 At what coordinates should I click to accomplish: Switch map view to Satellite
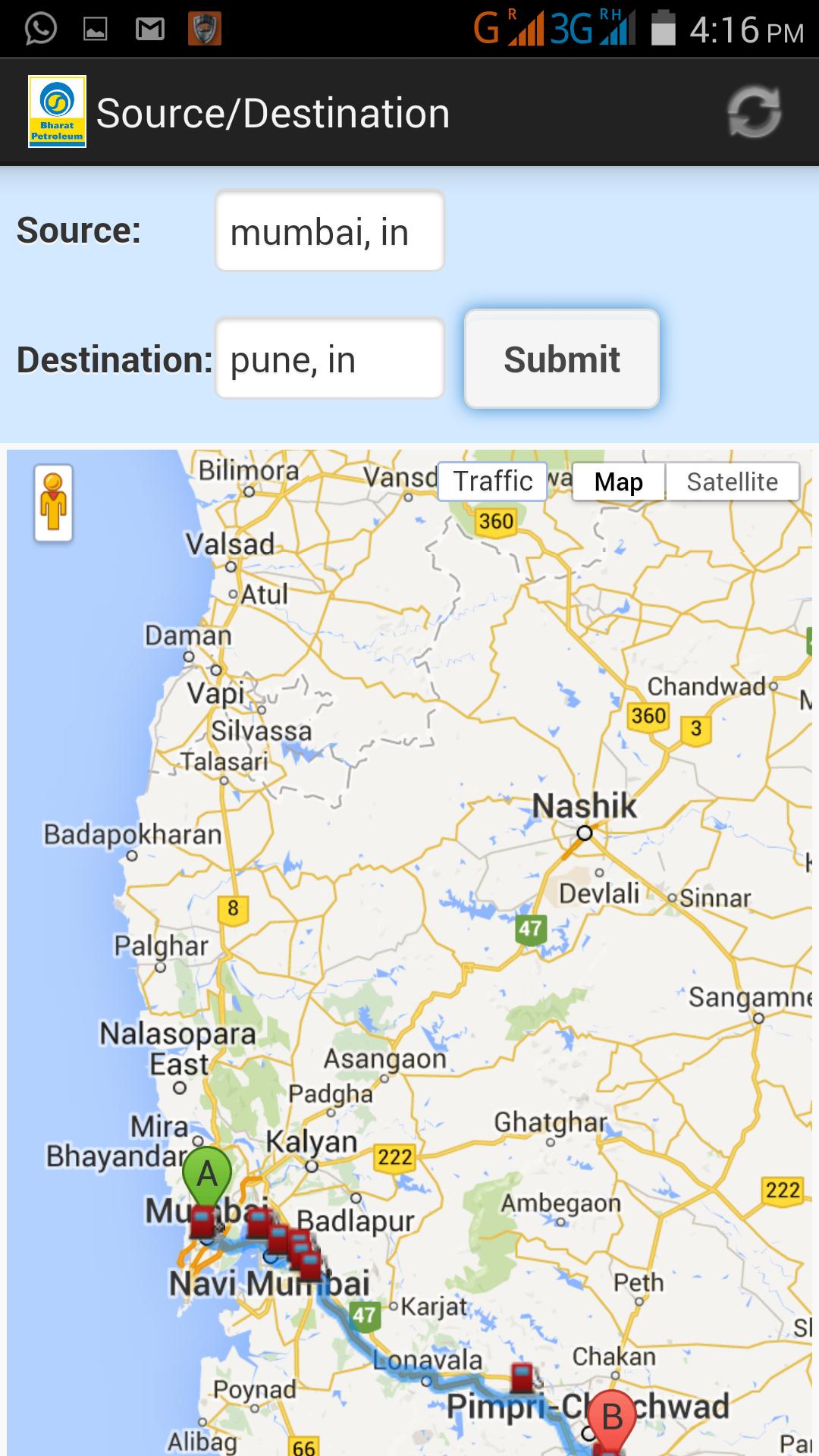tap(732, 480)
